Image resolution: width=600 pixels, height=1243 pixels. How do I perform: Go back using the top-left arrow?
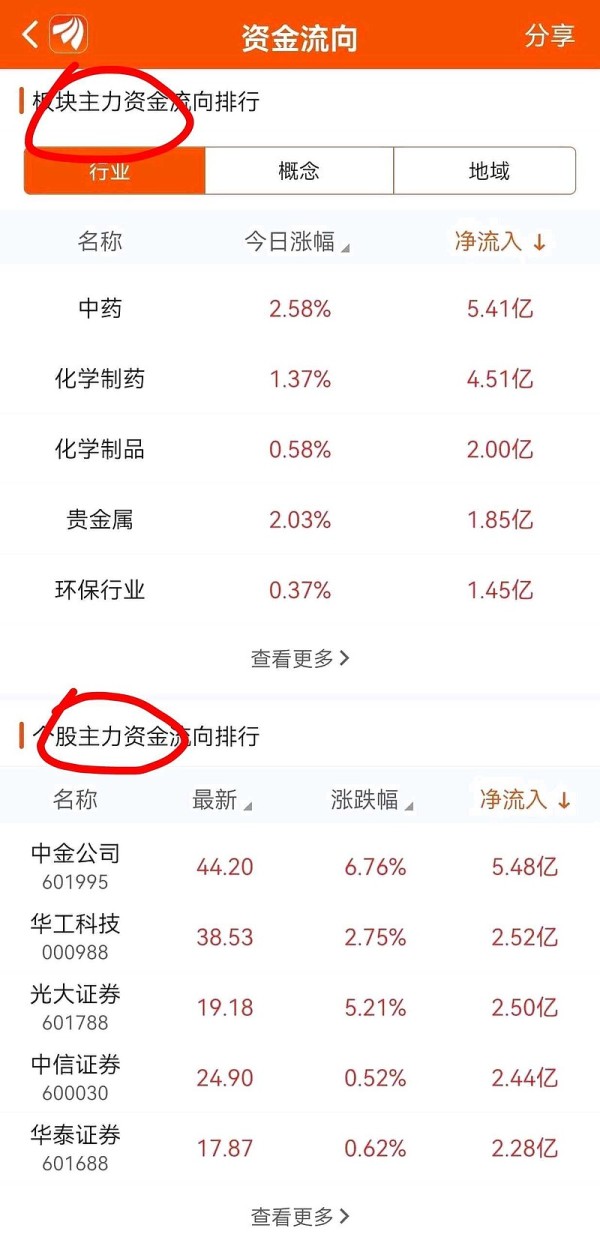coord(30,36)
